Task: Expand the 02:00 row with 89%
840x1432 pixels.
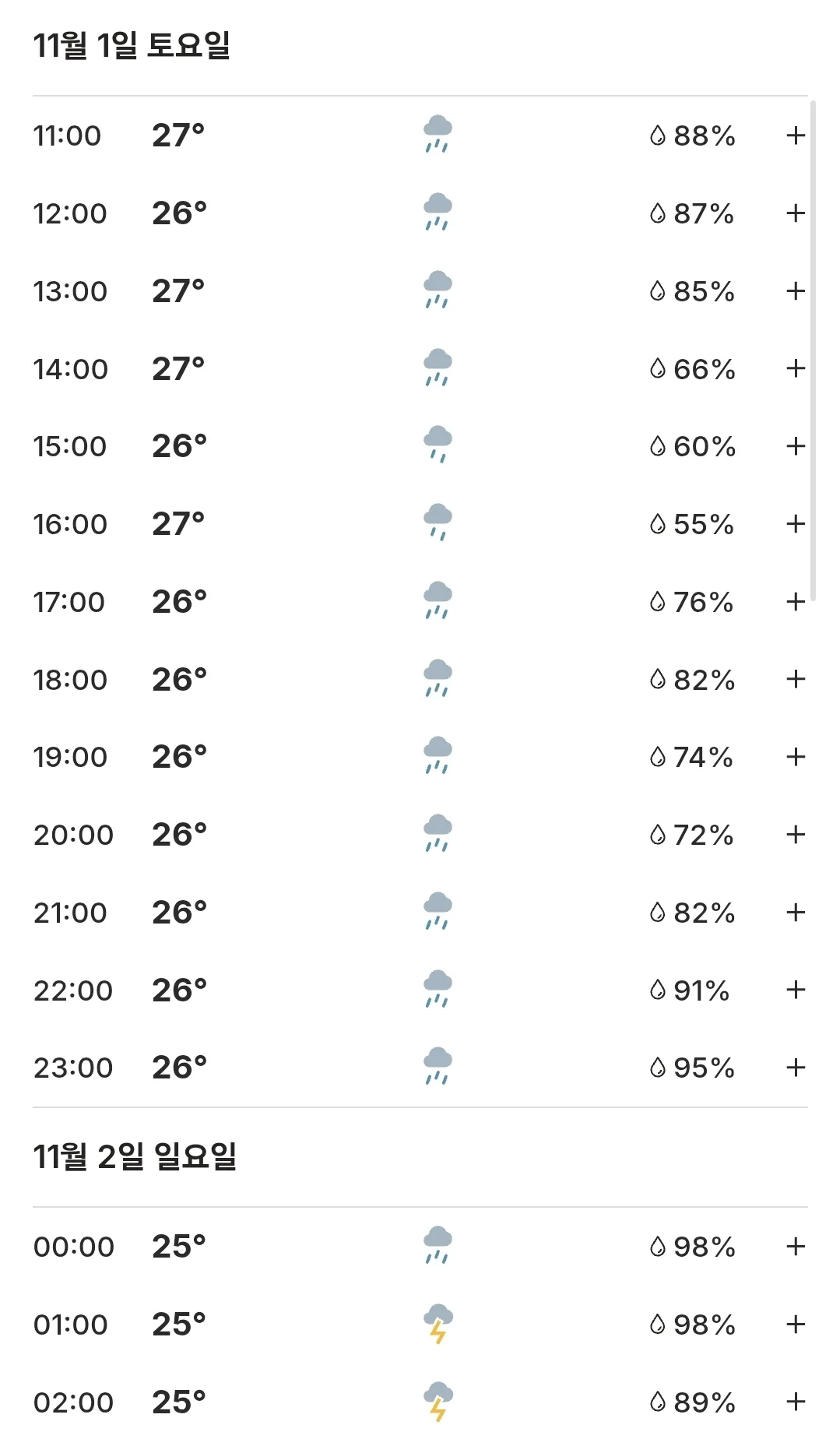Action: [x=795, y=1402]
